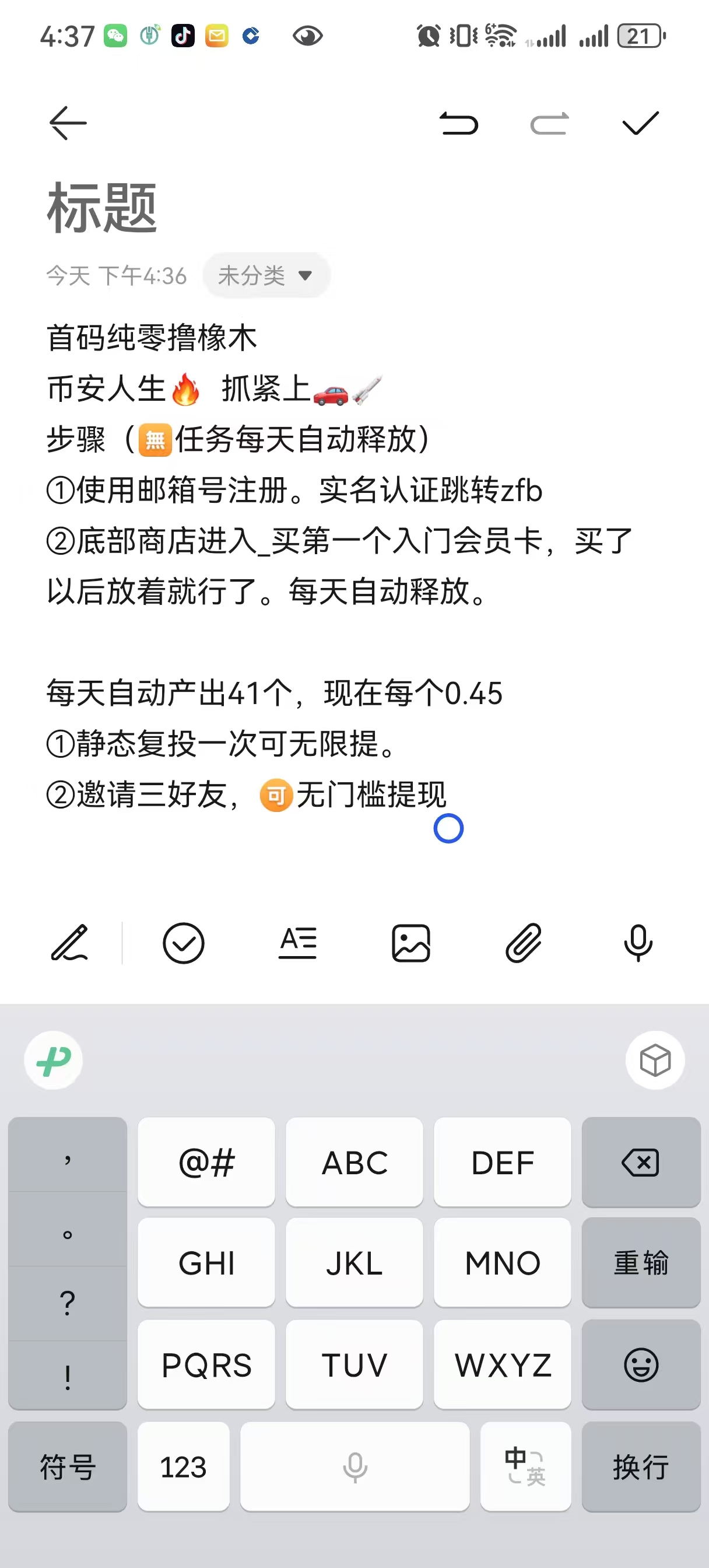The width and height of the screenshot is (709, 1568).
Task: Open the 符号 symbols panel
Action: 68,1466
